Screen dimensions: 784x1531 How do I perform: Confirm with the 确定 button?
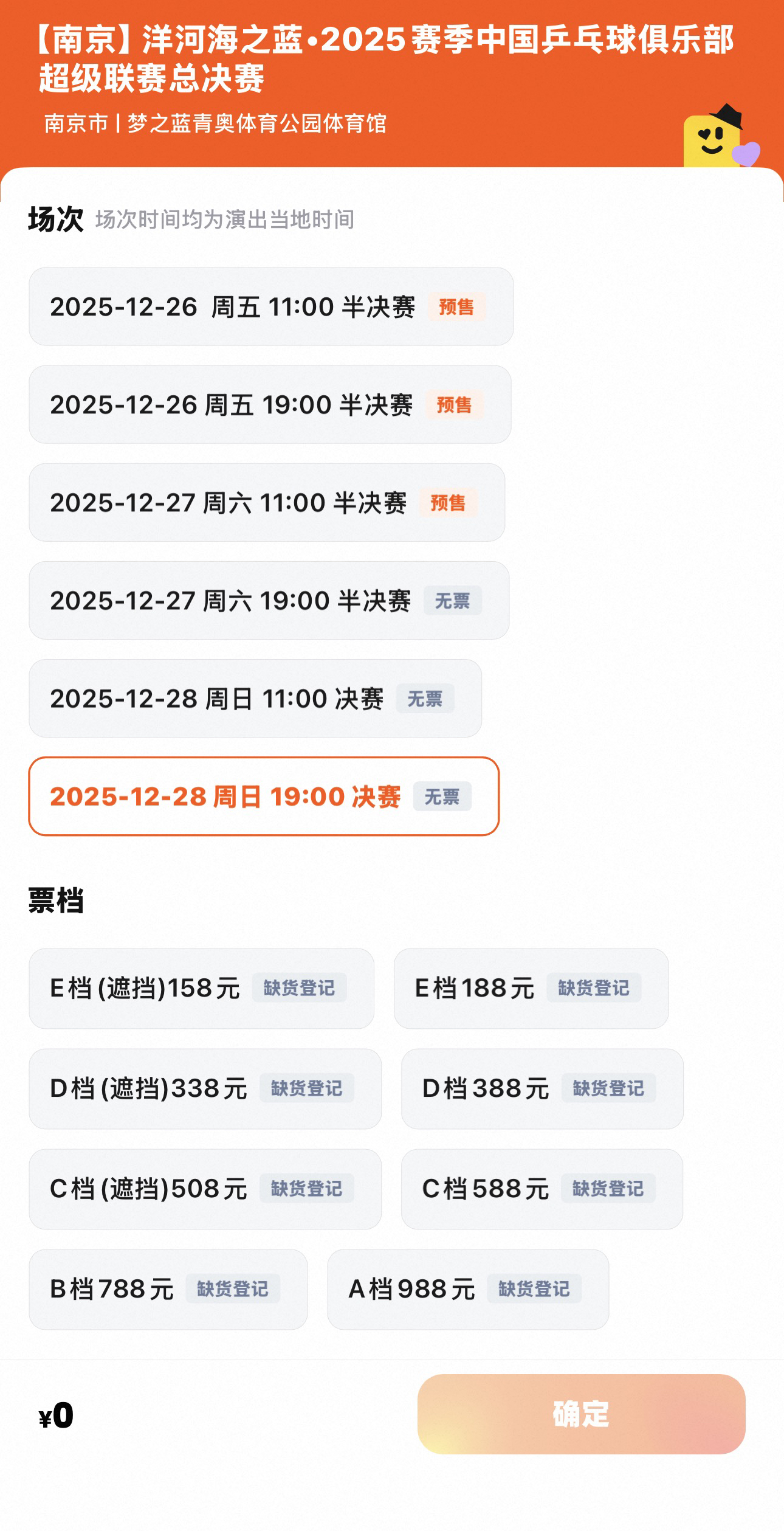[x=581, y=1414]
